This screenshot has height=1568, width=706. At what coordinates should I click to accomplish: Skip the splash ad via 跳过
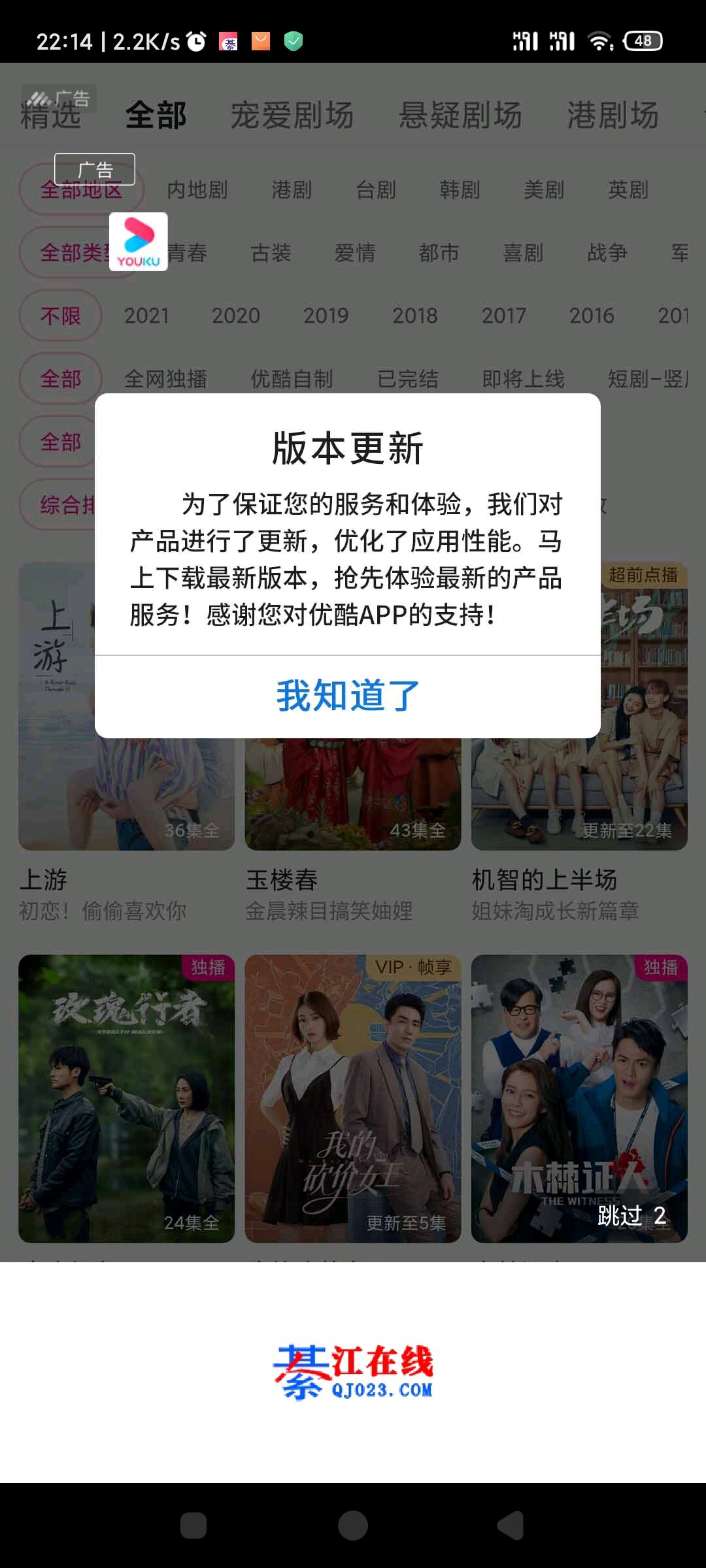pos(631,1216)
